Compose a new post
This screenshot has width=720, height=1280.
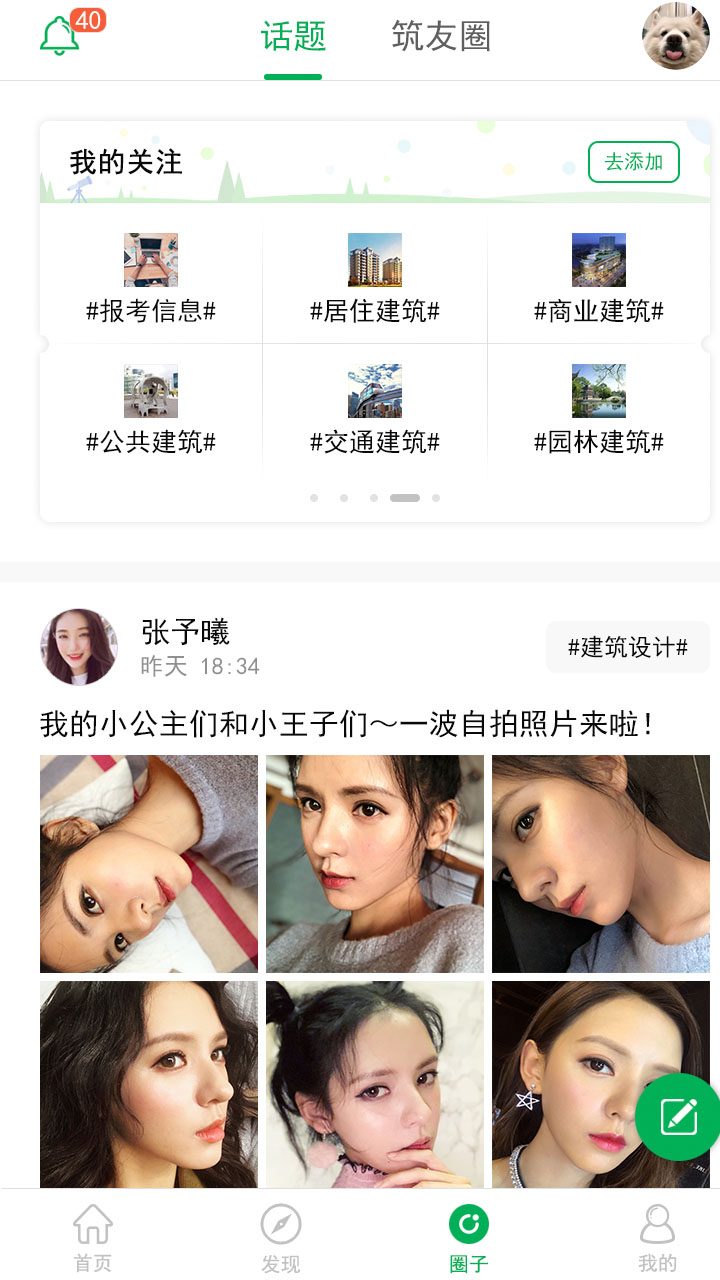[x=678, y=1117]
